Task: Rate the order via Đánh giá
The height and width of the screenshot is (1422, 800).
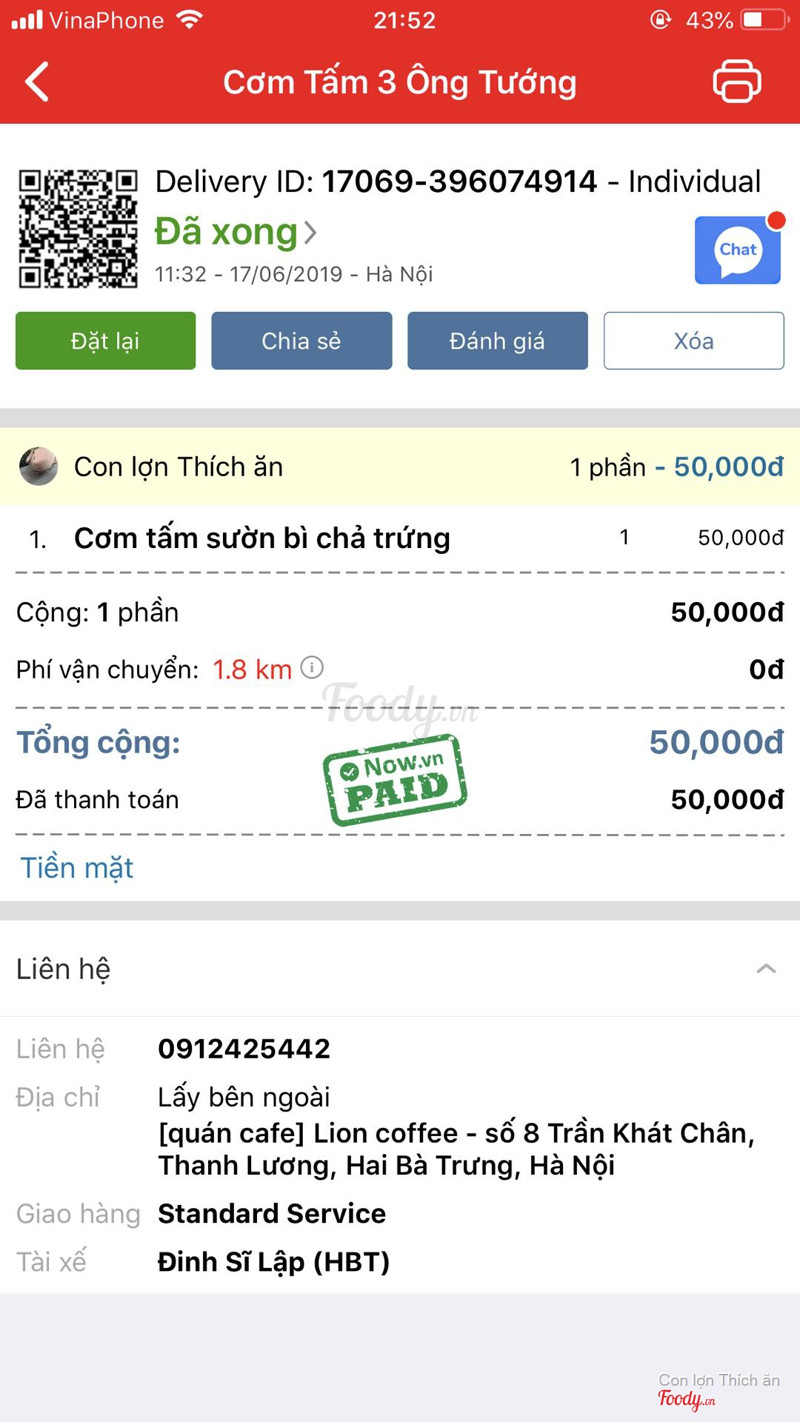Action: point(497,341)
